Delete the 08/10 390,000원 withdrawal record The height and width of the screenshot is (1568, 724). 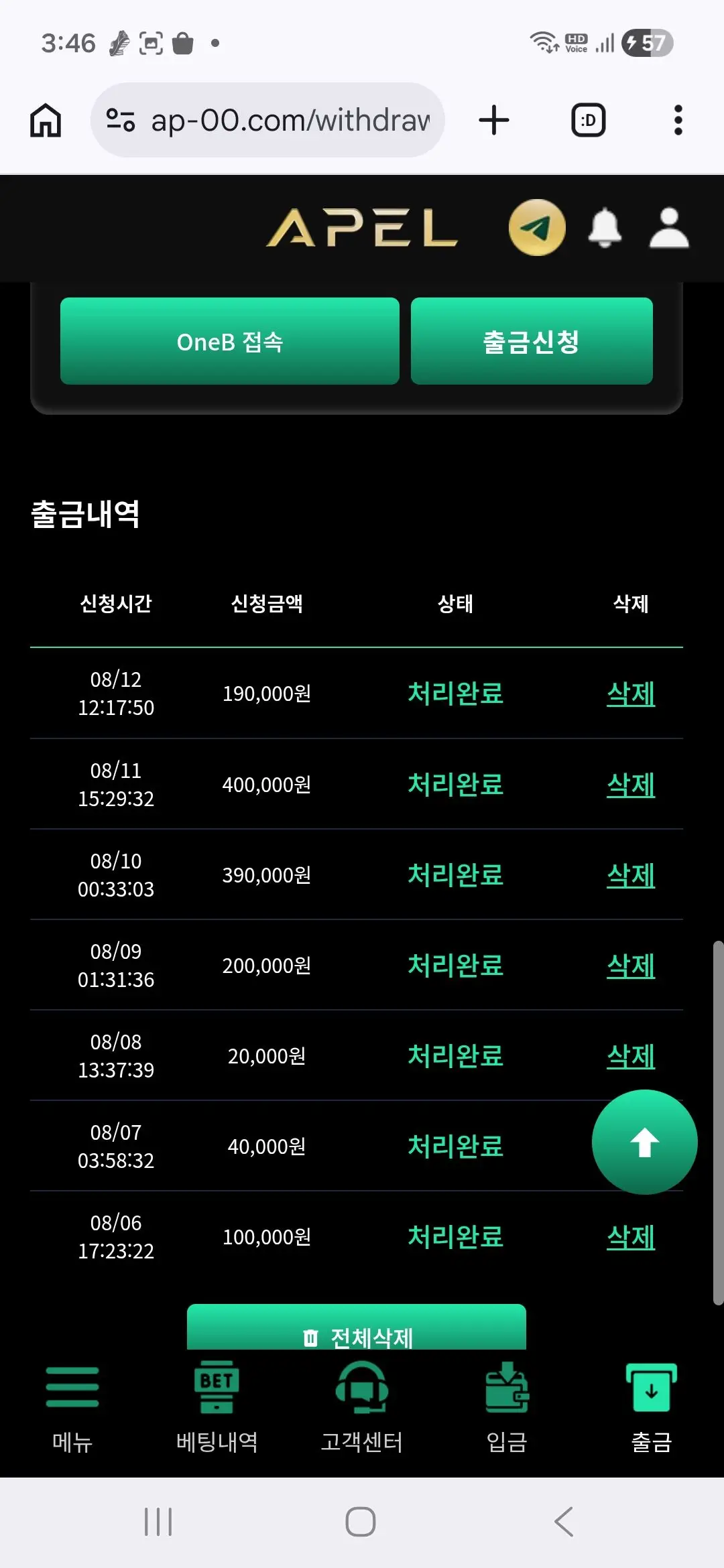tap(631, 875)
